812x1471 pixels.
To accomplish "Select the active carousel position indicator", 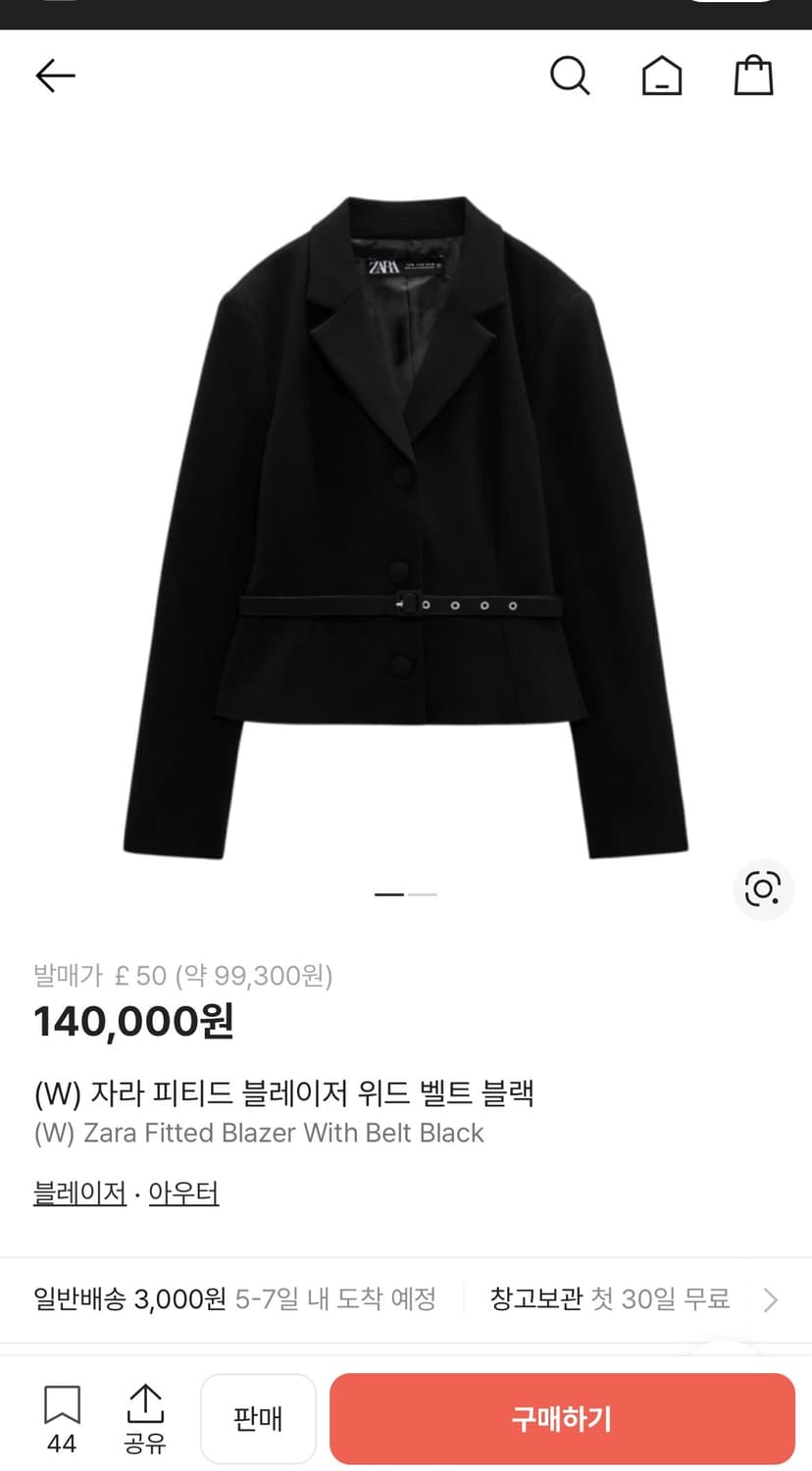I will point(387,894).
